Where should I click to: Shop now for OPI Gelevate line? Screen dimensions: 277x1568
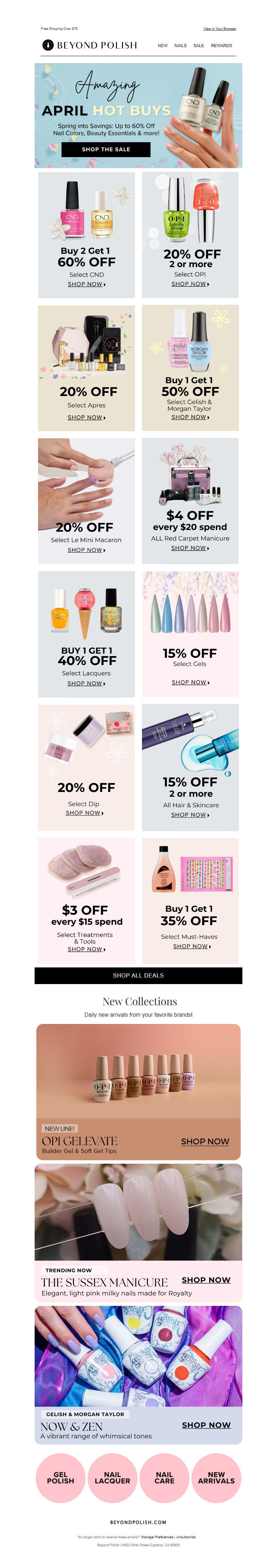point(205,1142)
